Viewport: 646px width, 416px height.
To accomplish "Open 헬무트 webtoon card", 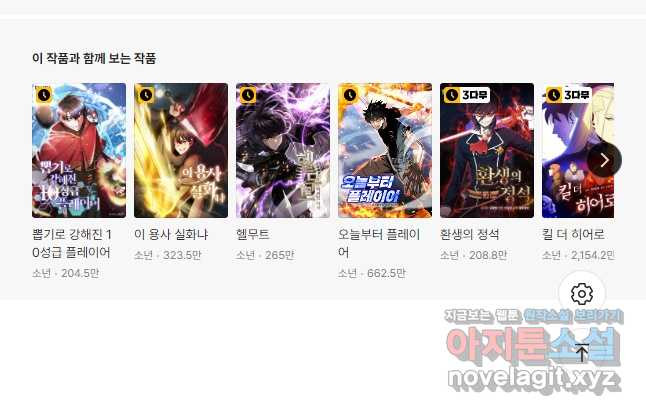I will coord(283,150).
